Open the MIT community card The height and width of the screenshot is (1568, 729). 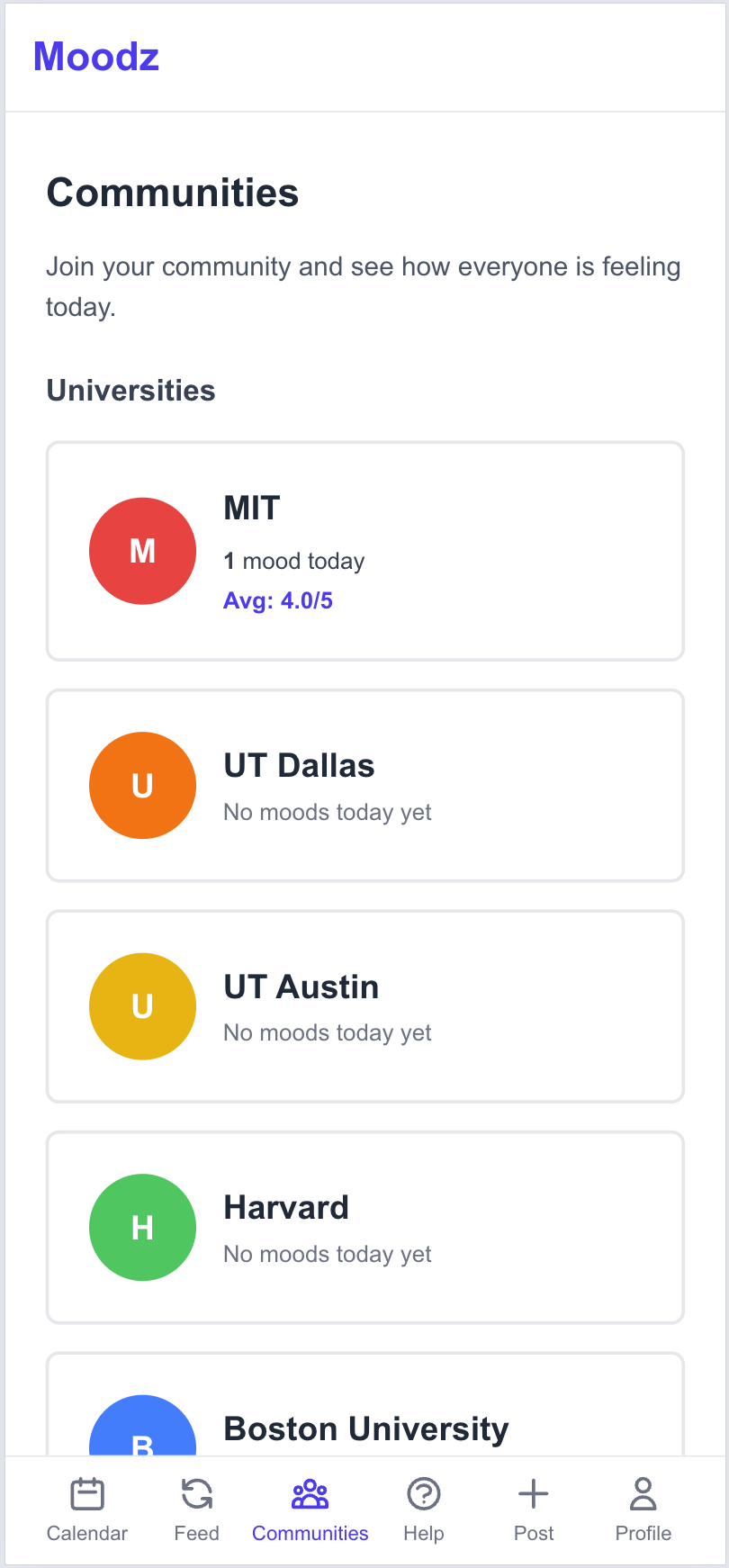click(x=364, y=550)
